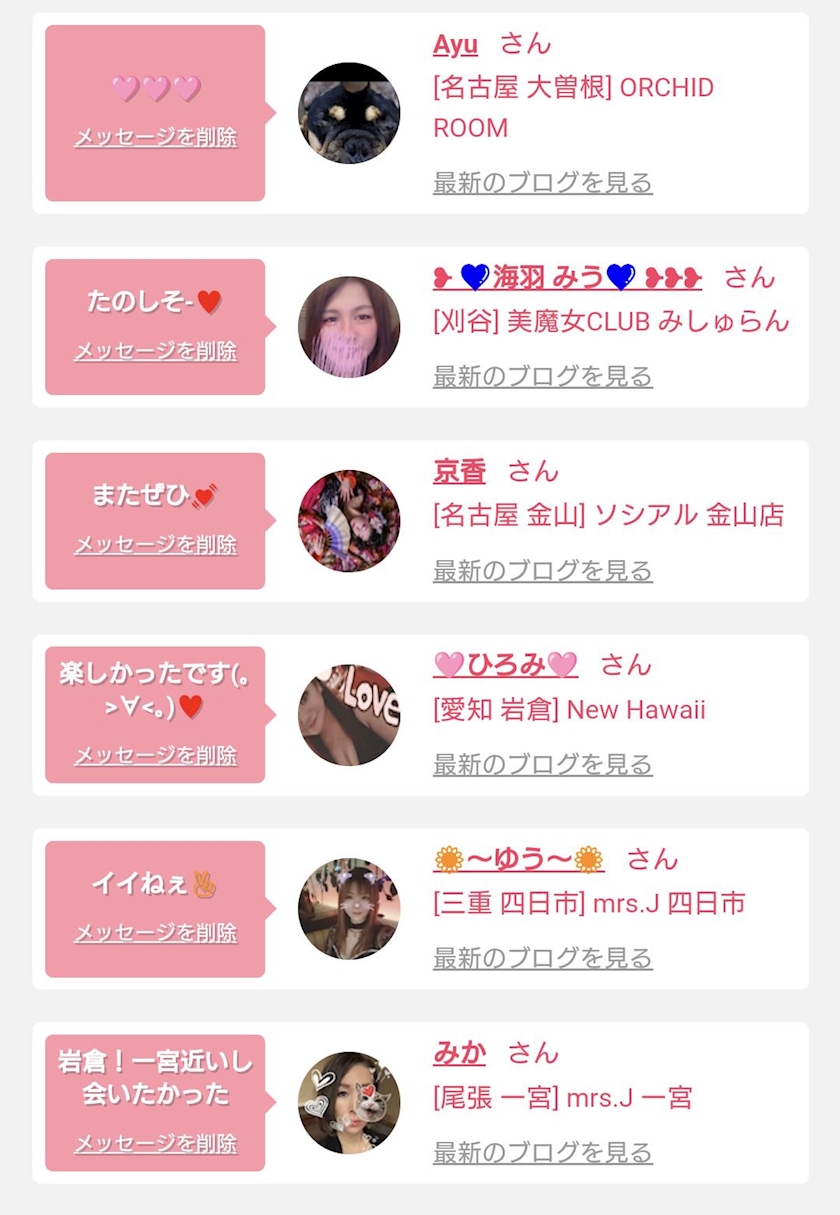Open ゆう's profile name link
Screen dimensions: 840x1215
tap(519, 859)
